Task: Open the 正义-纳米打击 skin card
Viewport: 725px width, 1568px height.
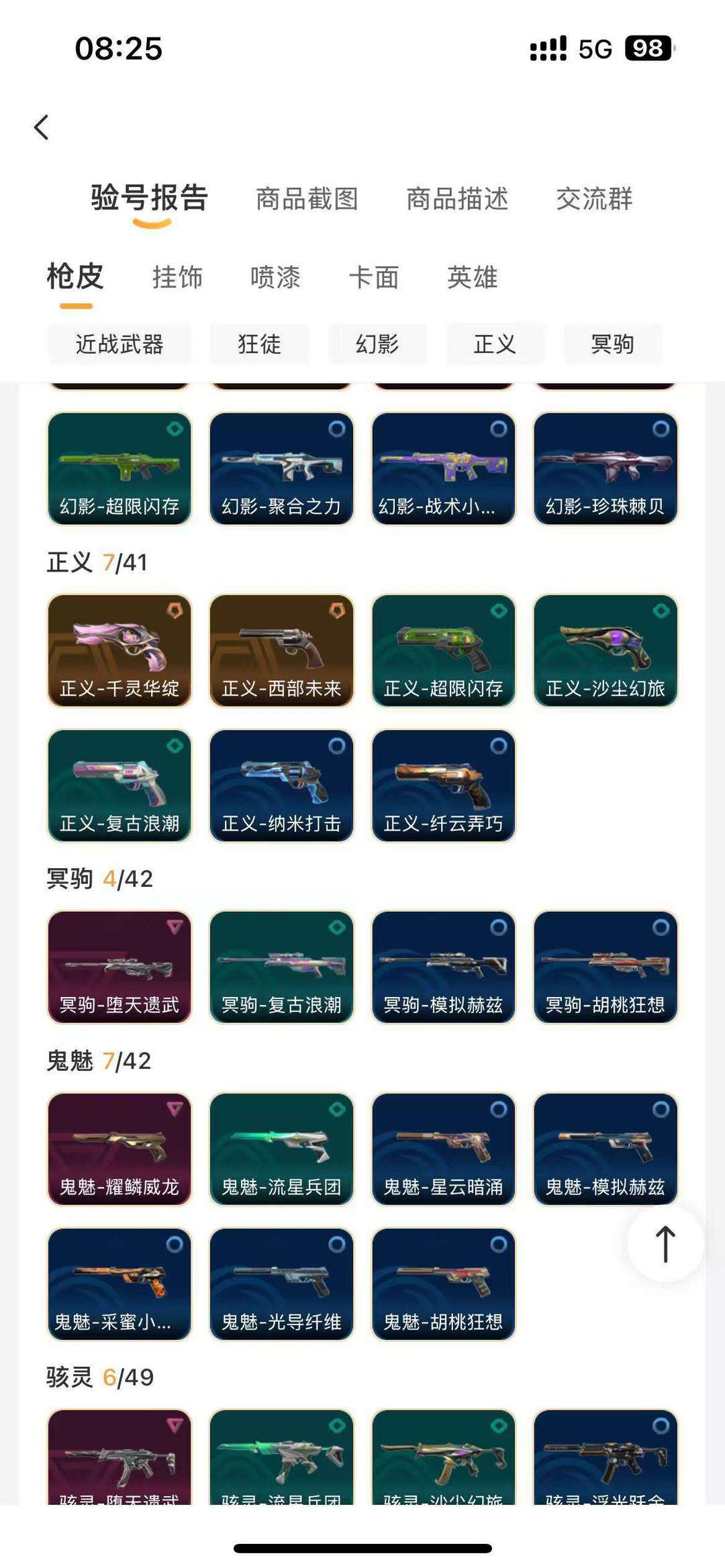Action: [281, 785]
